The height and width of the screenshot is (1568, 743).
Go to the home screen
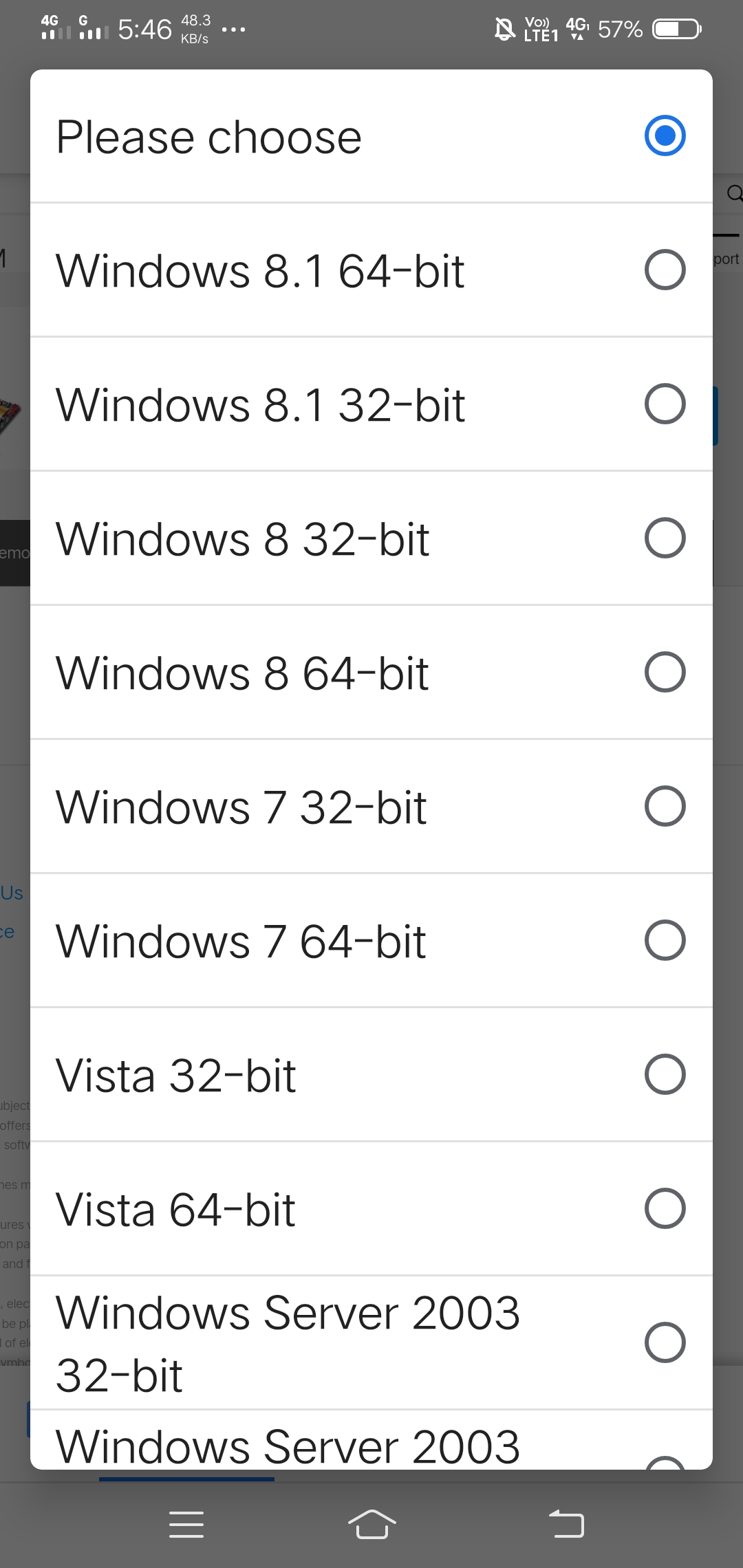[x=371, y=1524]
